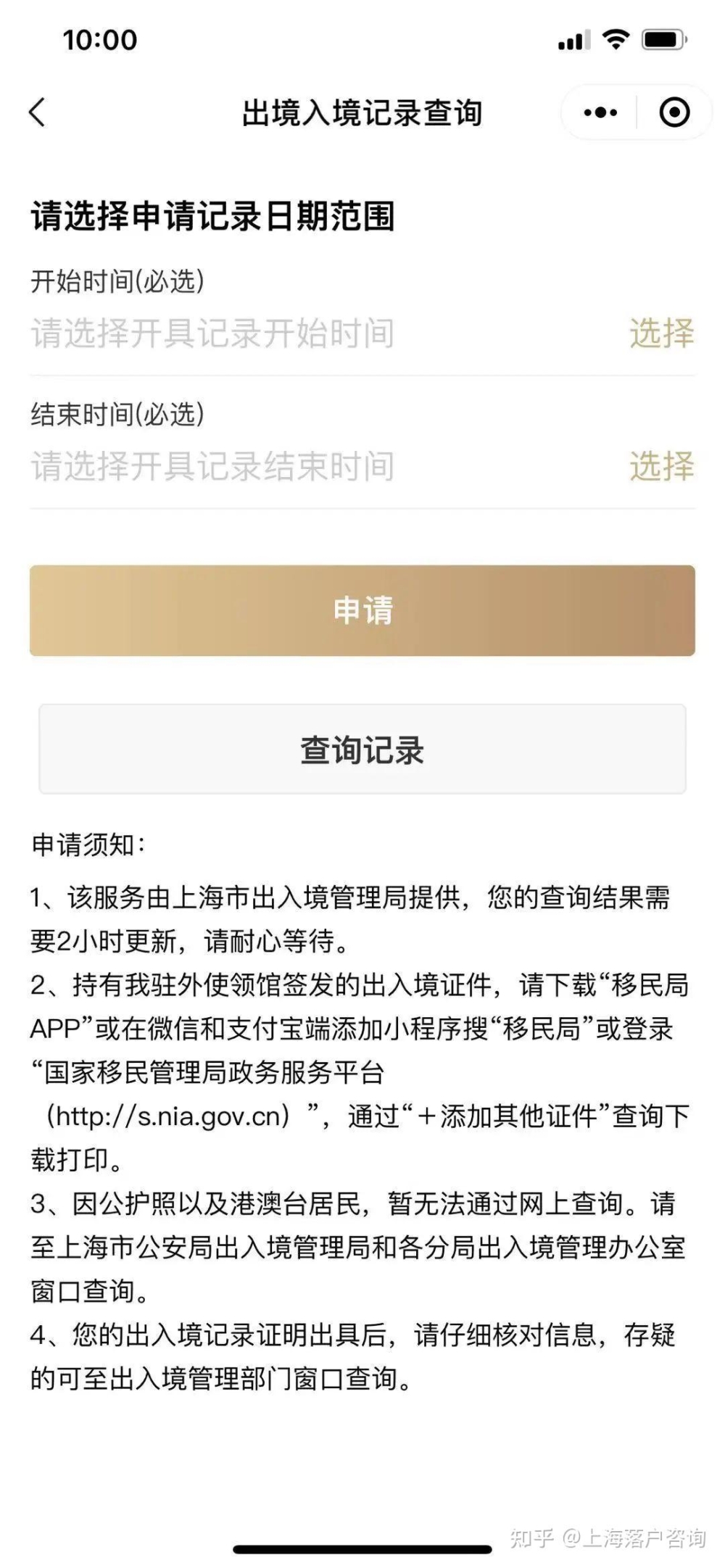Go back using the top-left arrow
The width and height of the screenshot is (725, 1568).
[x=38, y=112]
